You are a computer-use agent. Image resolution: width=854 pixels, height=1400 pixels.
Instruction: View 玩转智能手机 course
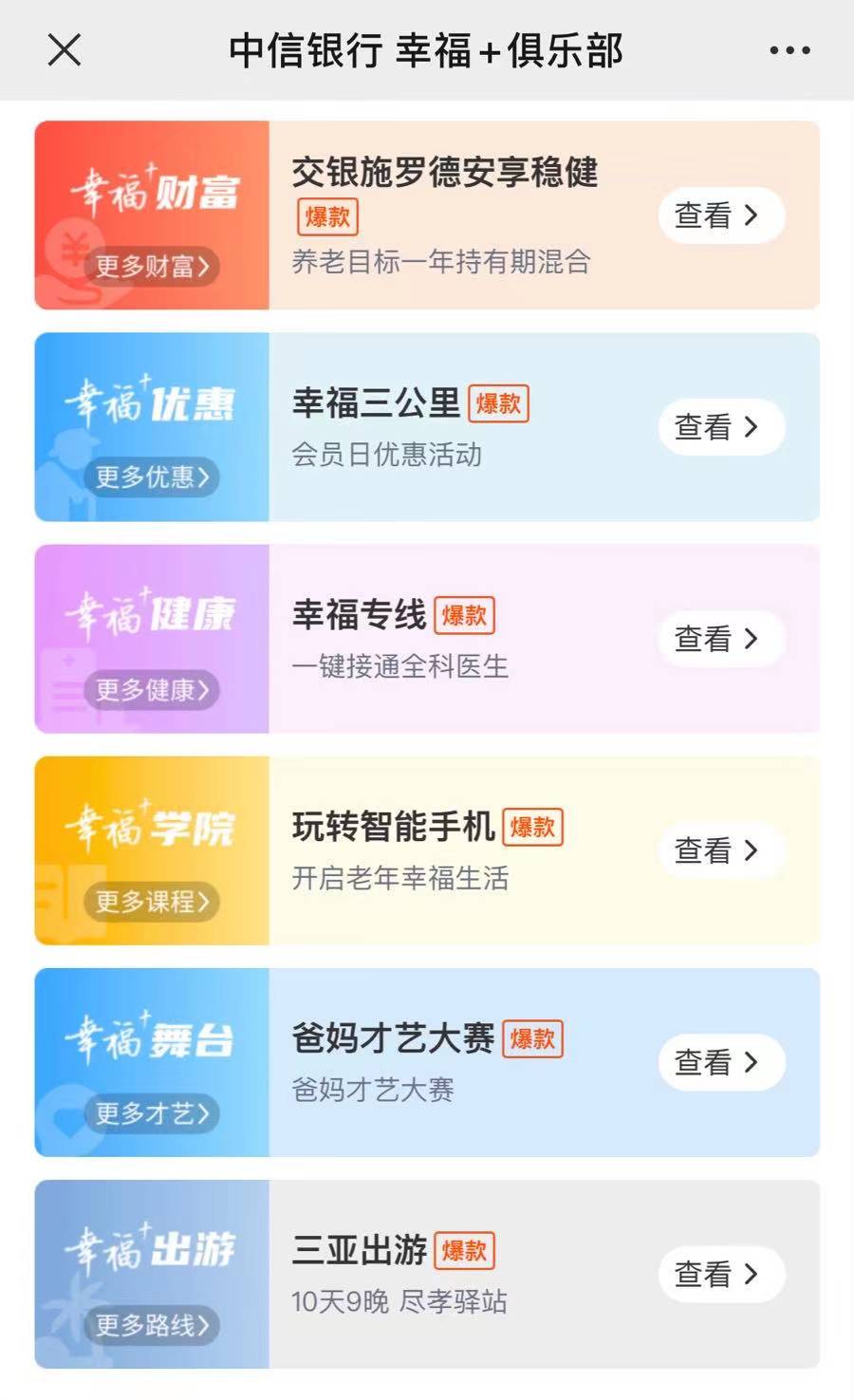pos(721,850)
